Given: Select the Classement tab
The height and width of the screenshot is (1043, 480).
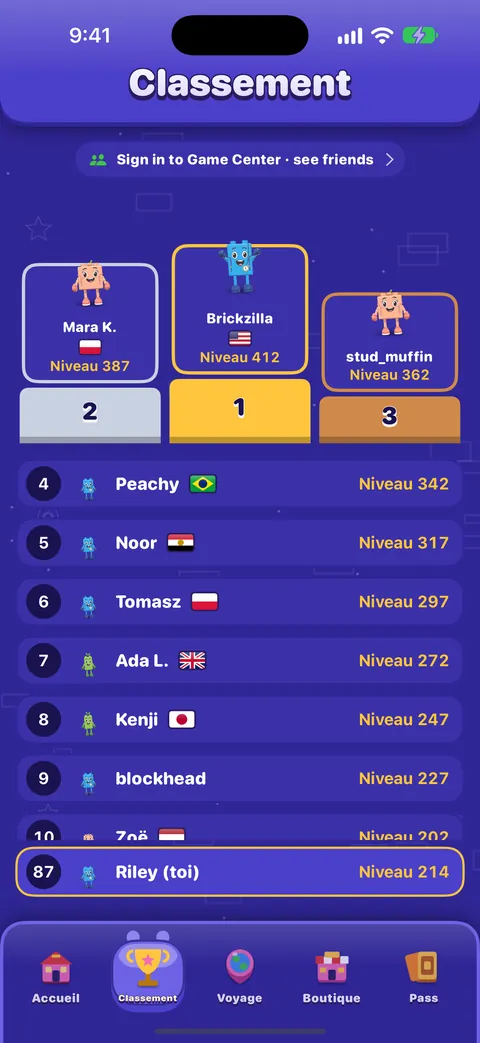Looking at the screenshot, I should (x=148, y=972).
